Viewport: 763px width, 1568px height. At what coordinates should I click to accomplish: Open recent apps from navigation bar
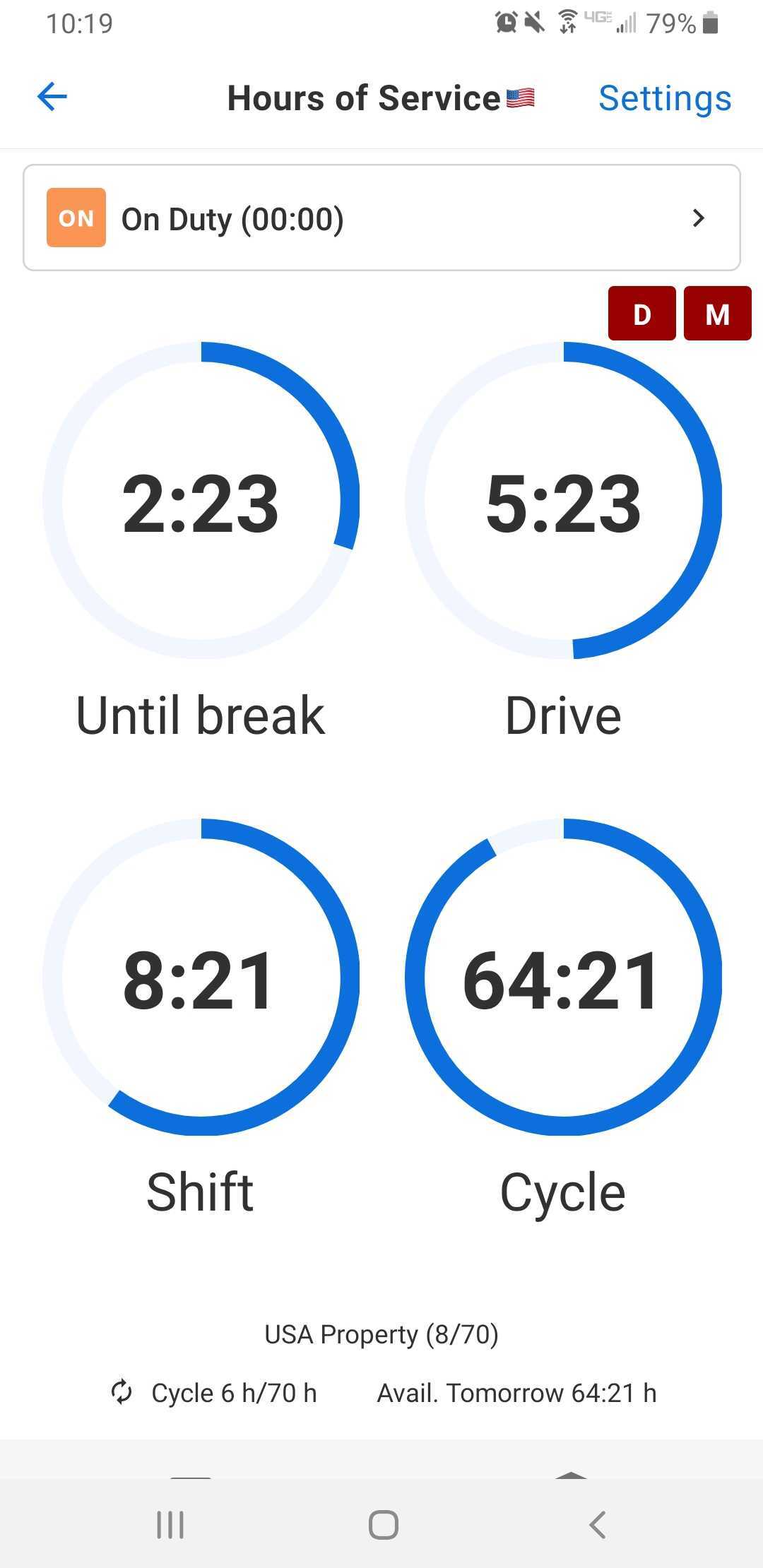point(170,1524)
